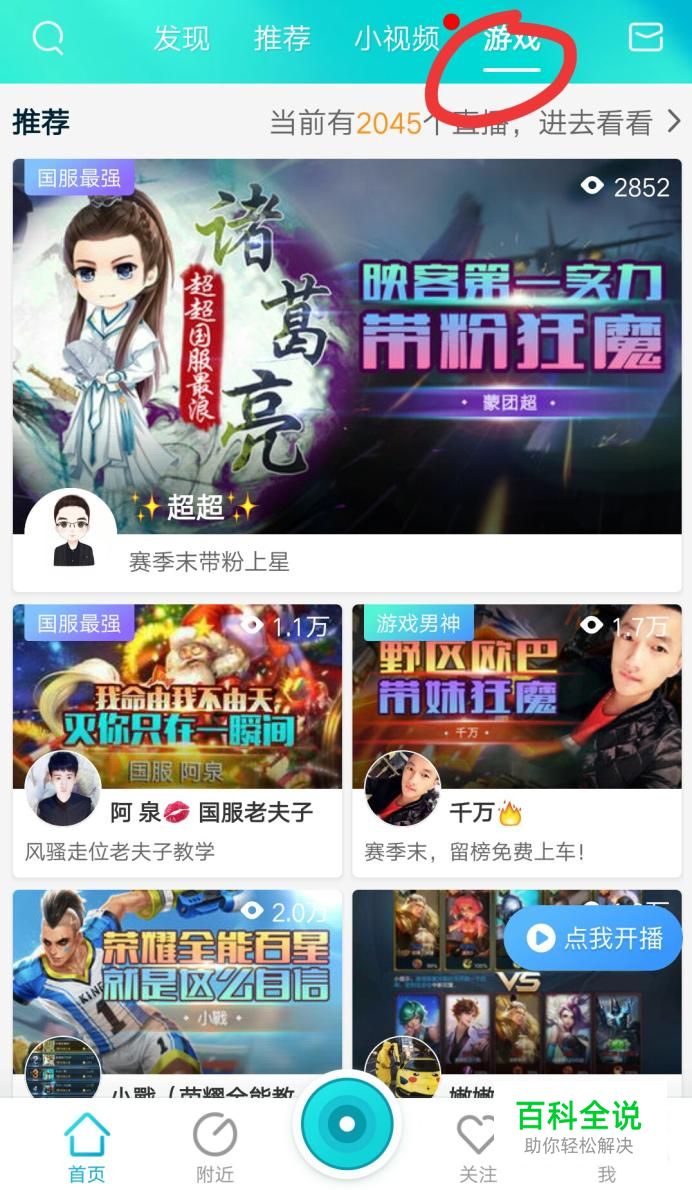
Task: Tap 点我开播 to start broadcasting
Action: pyautogui.click(x=594, y=938)
